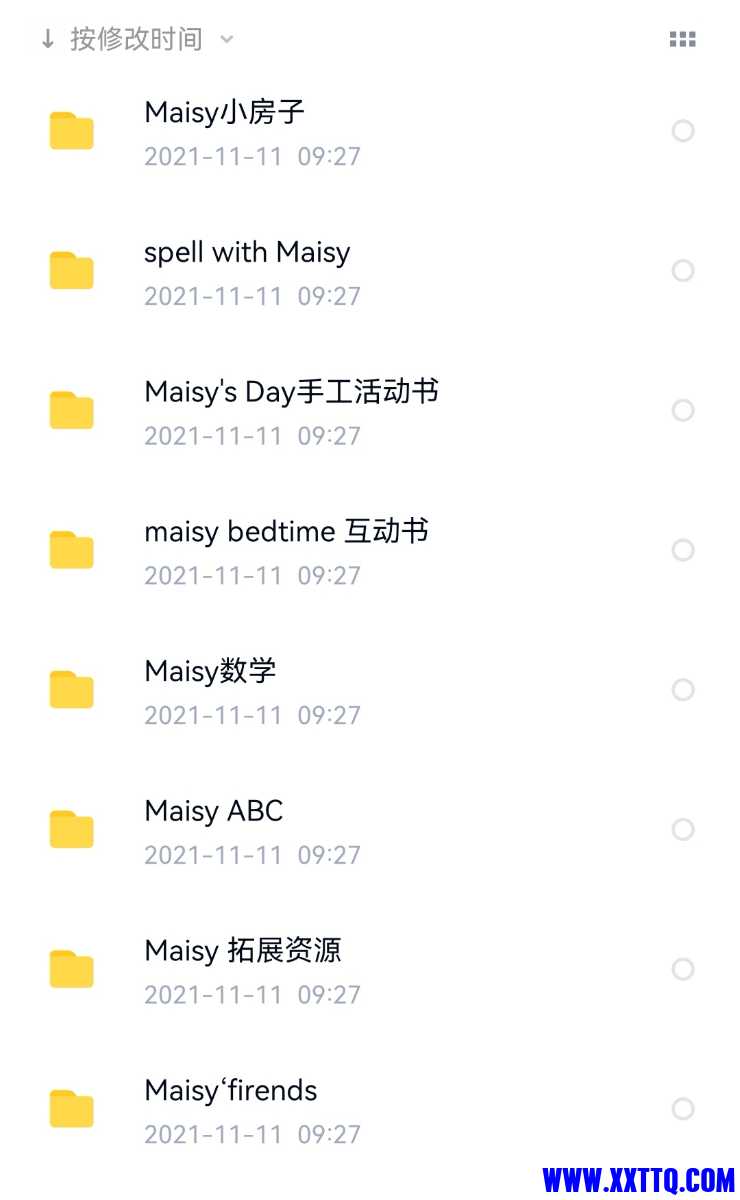Open the Maisy数学 folder
Image resolution: width=740 pixels, height=1200 pixels.
pos(370,690)
